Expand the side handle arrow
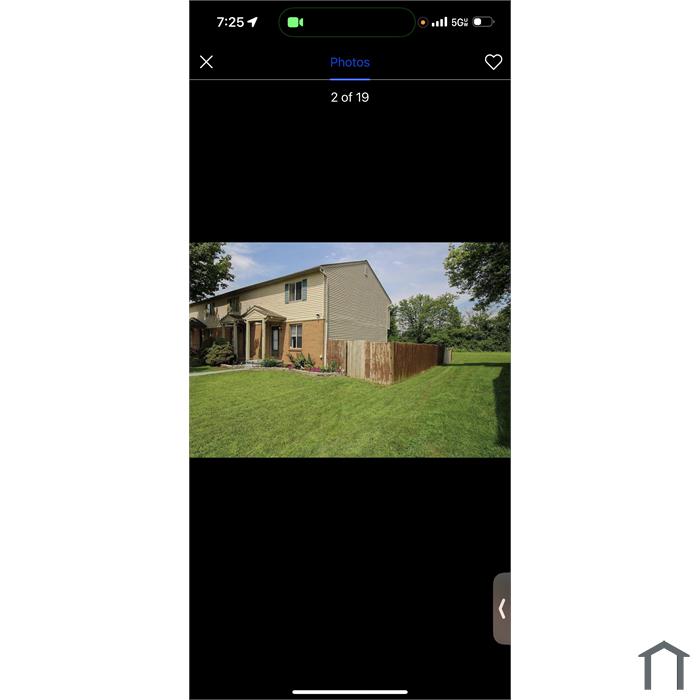This screenshot has width=700, height=700. click(502, 608)
